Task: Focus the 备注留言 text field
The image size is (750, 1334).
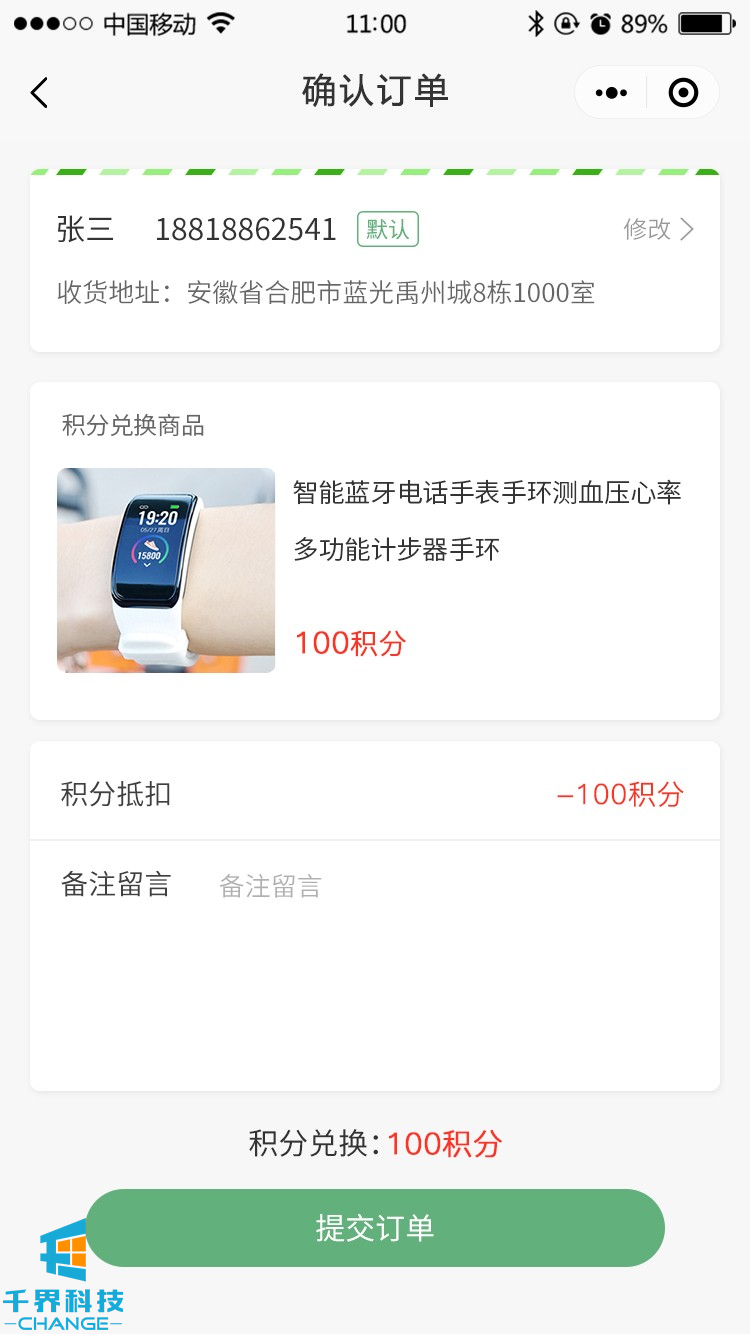Action: coord(450,886)
